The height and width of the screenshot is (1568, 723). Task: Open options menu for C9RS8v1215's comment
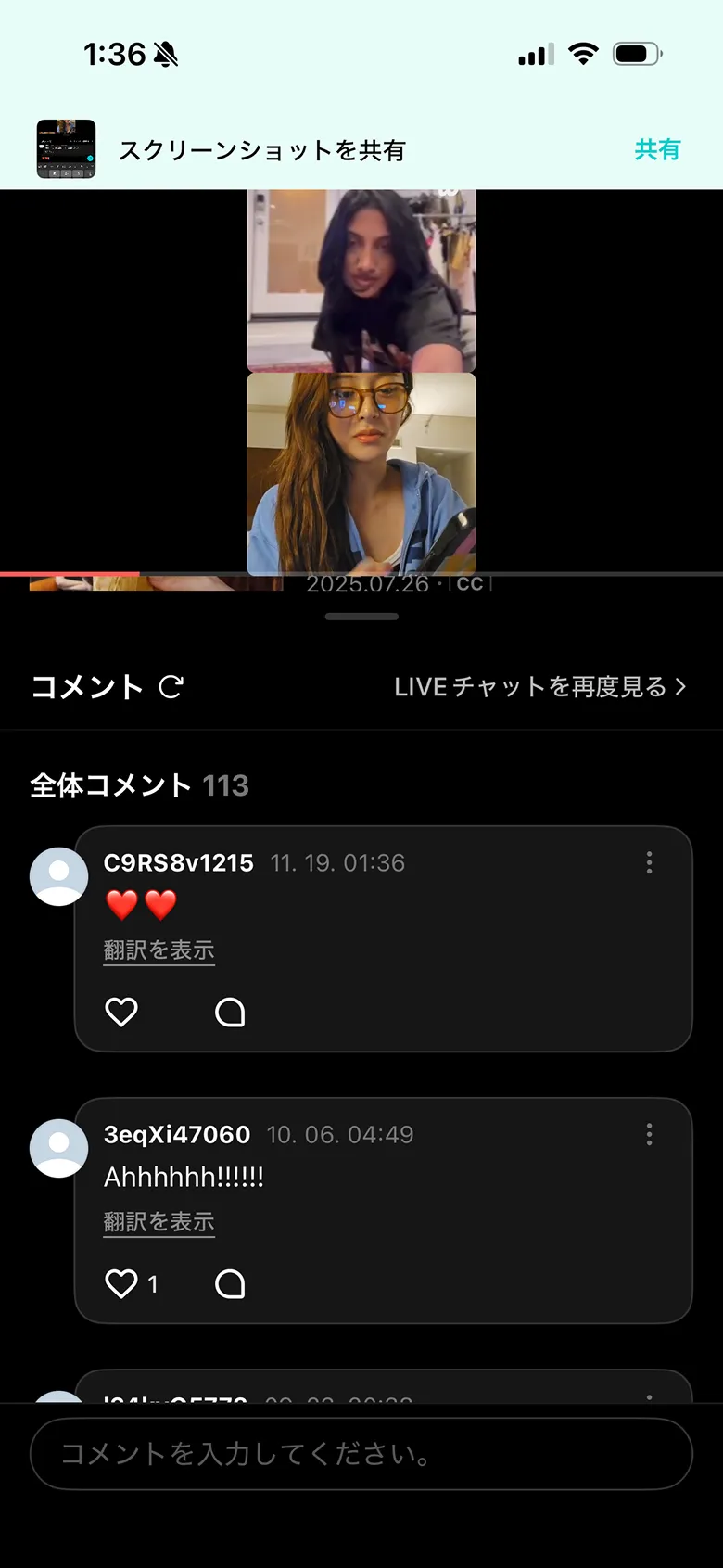click(x=649, y=863)
